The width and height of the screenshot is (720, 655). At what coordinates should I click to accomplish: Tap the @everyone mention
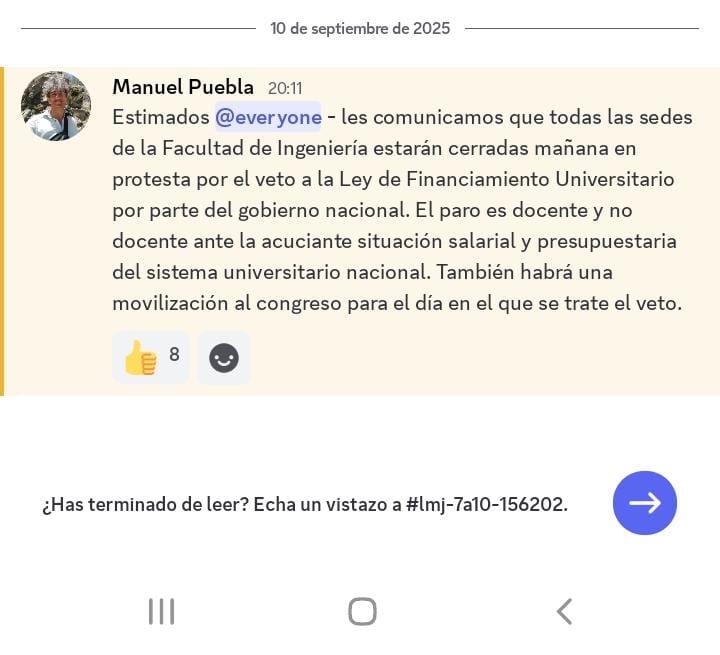click(268, 117)
